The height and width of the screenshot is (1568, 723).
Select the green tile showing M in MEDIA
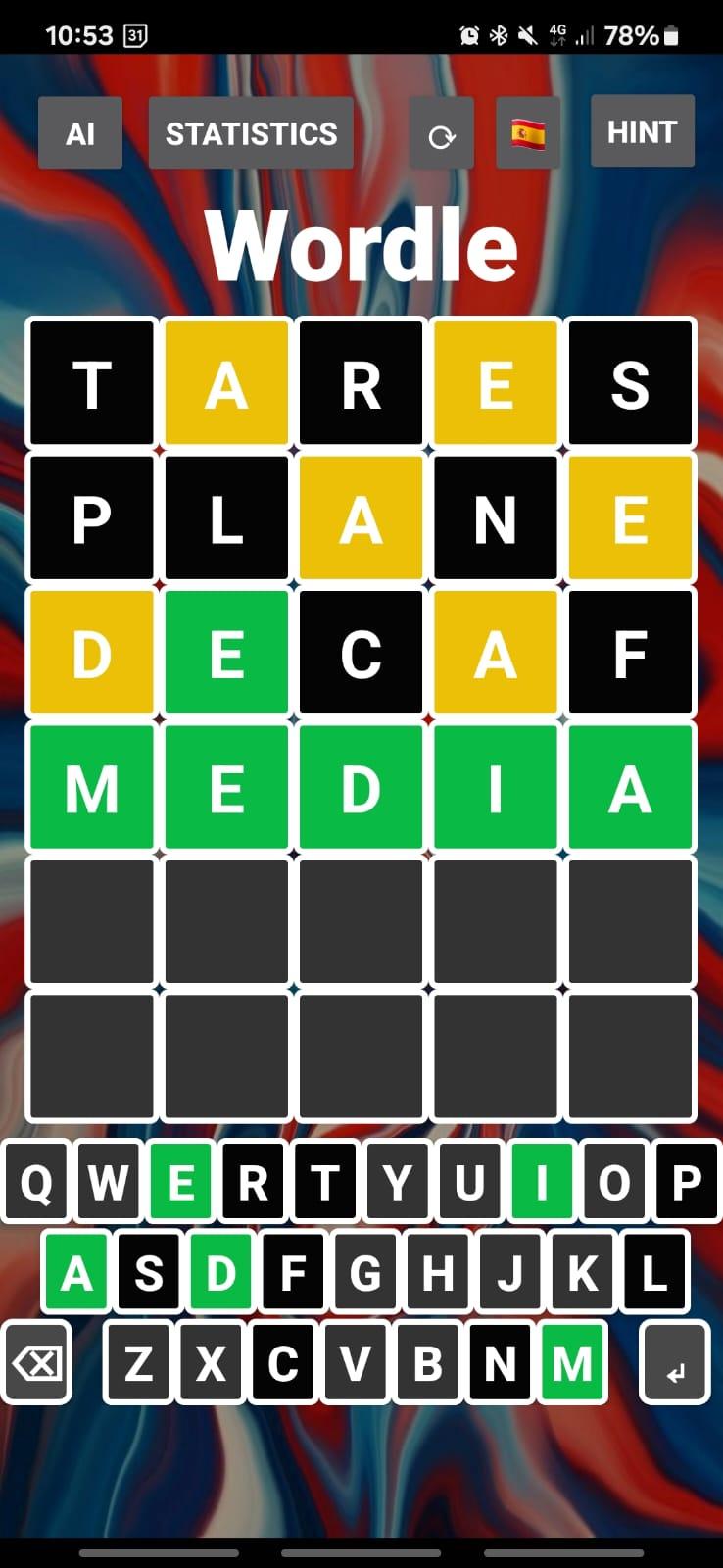pyautogui.click(x=91, y=787)
